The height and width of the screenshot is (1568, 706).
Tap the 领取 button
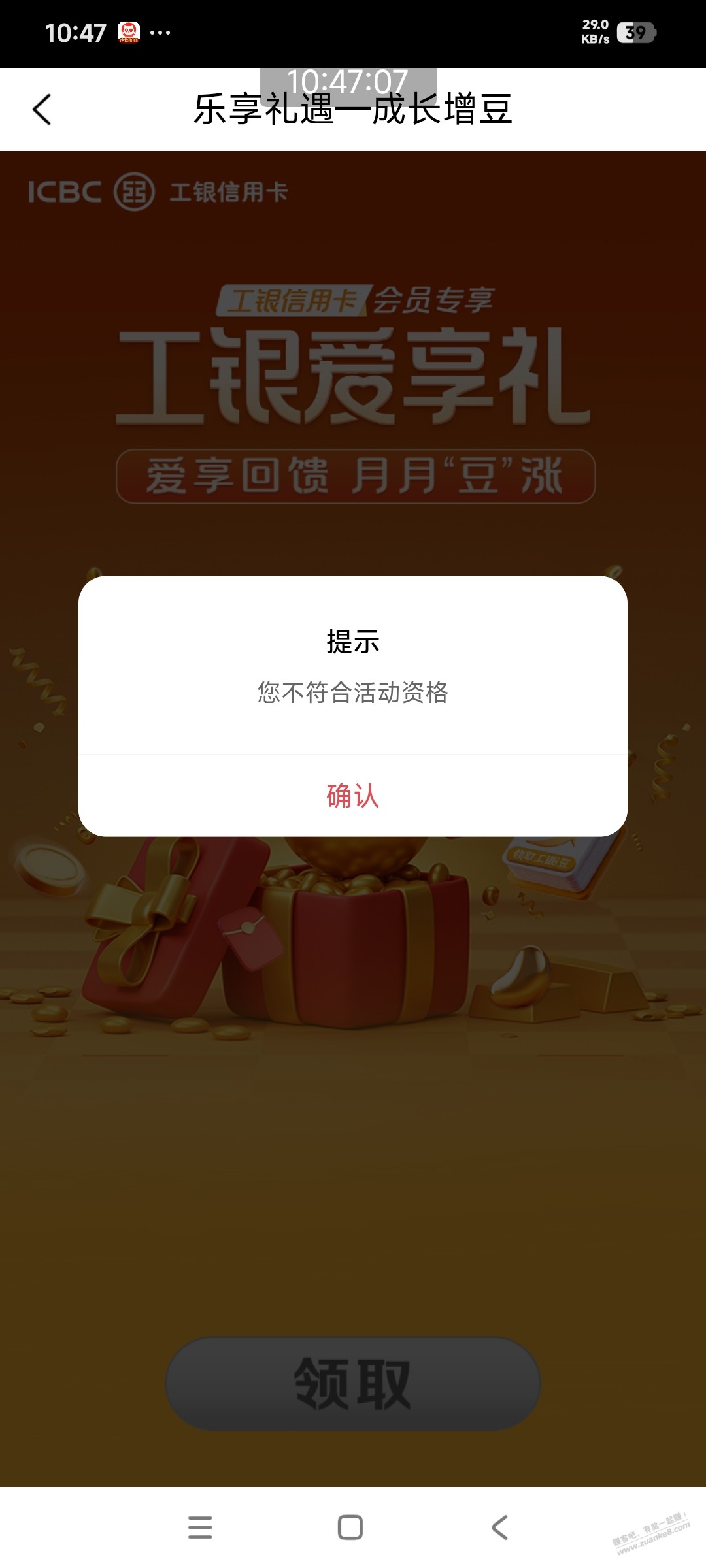(353, 1383)
